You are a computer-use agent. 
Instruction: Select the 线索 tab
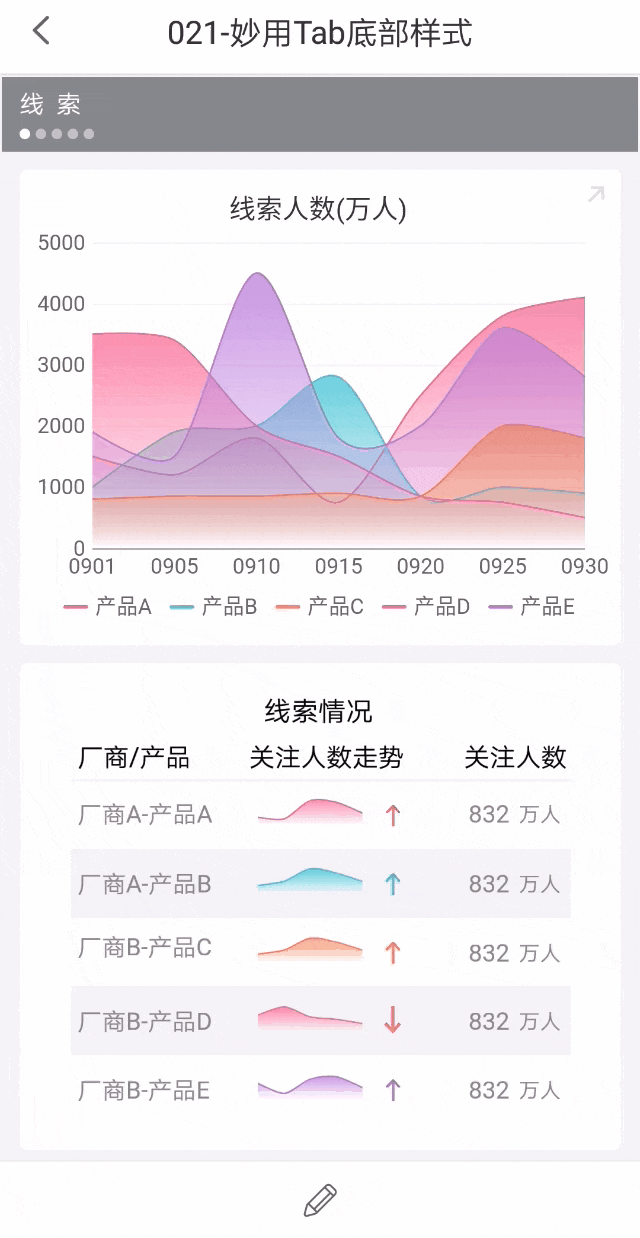pyautogui.click(x=50, y=104)
